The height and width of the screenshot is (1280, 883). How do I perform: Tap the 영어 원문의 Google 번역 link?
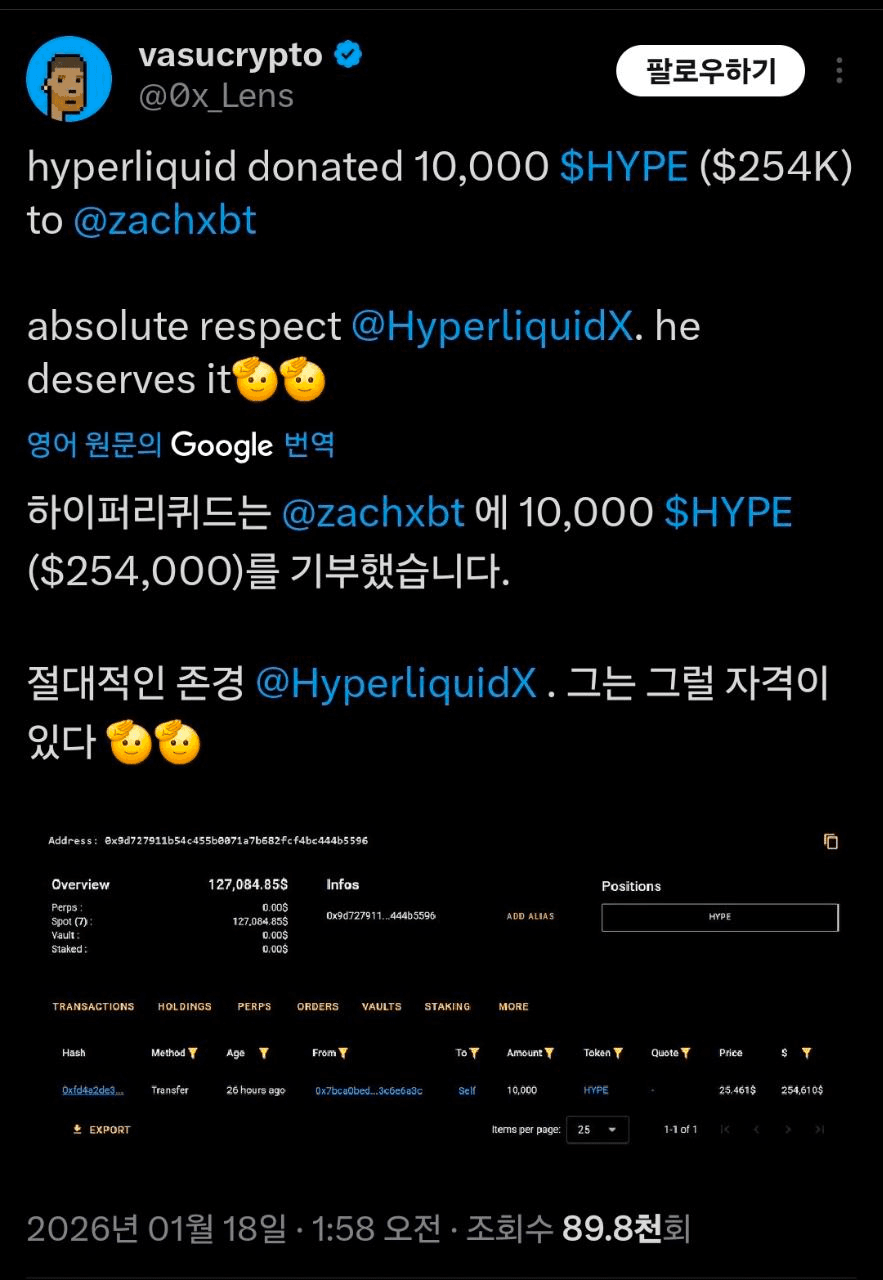pos(181,444)
